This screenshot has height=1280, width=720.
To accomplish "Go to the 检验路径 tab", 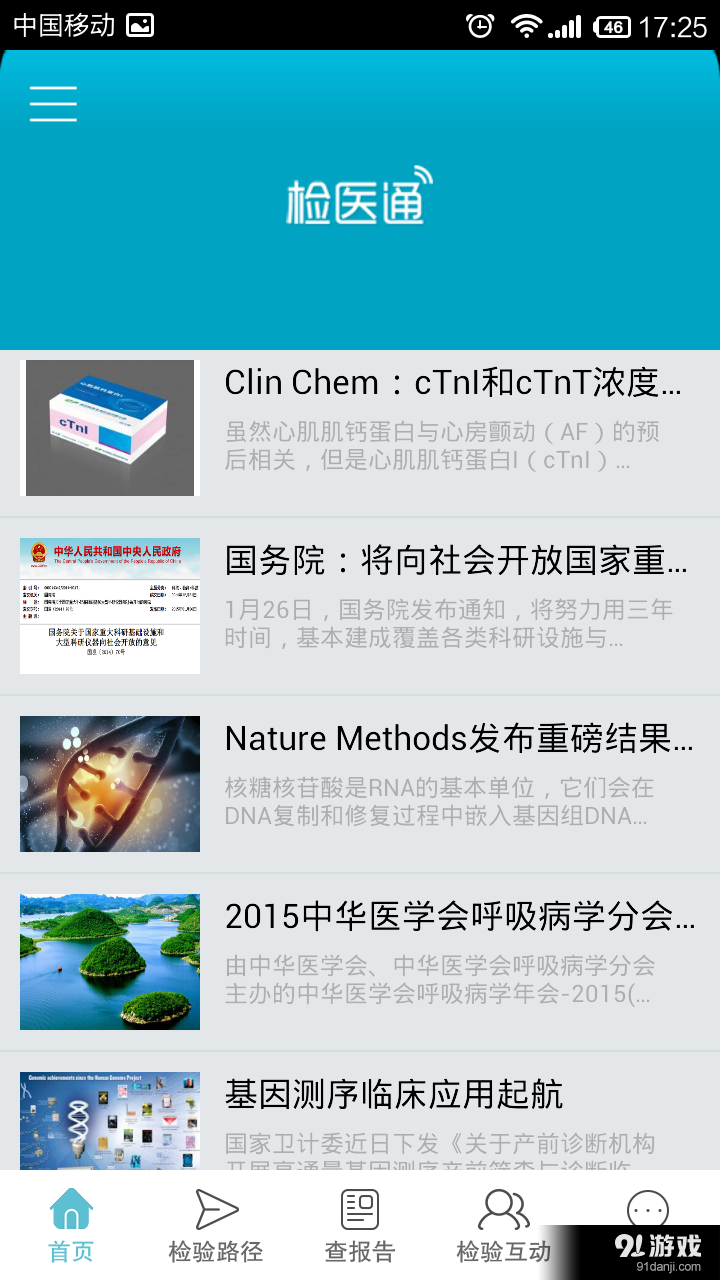I will point(216,1225).
